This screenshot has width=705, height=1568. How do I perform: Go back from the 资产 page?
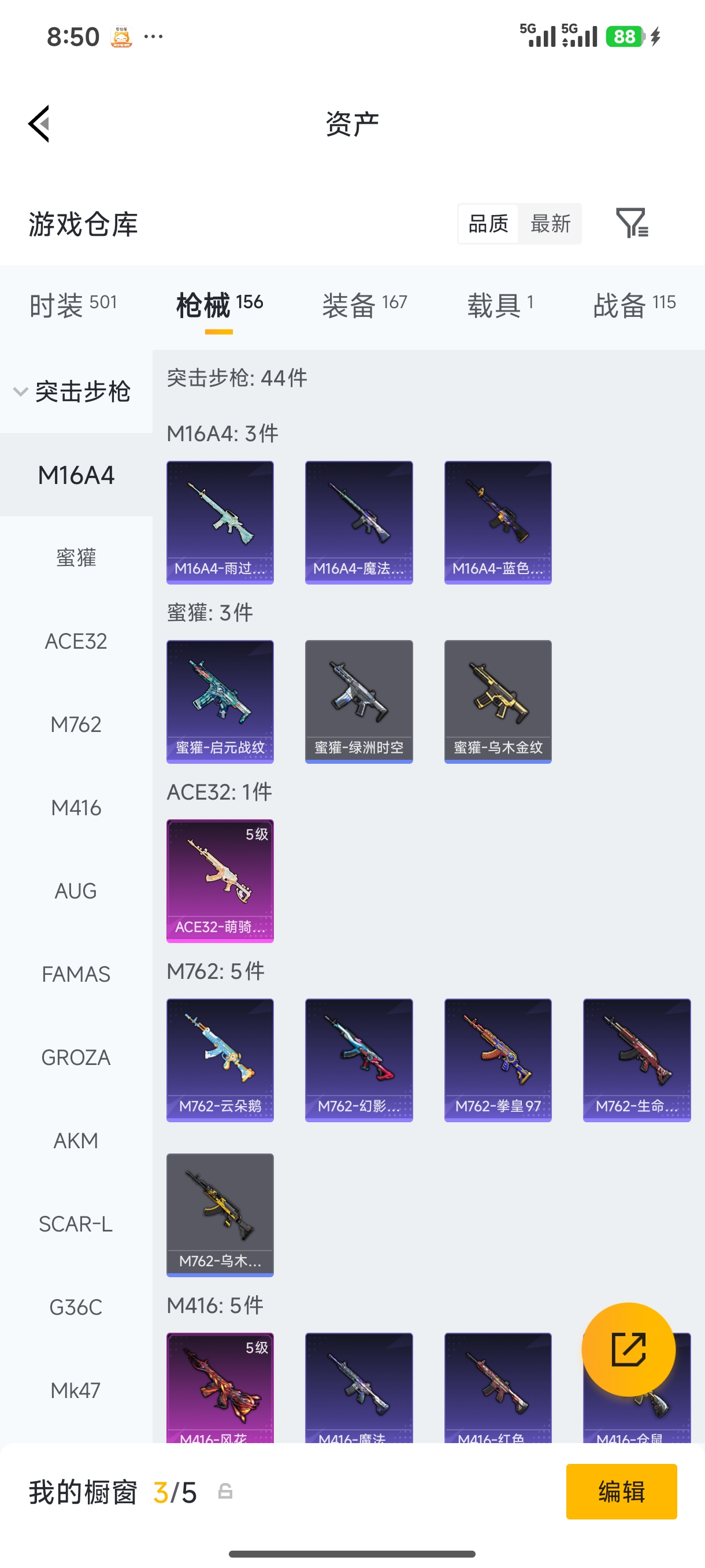(x=39, y=124)
